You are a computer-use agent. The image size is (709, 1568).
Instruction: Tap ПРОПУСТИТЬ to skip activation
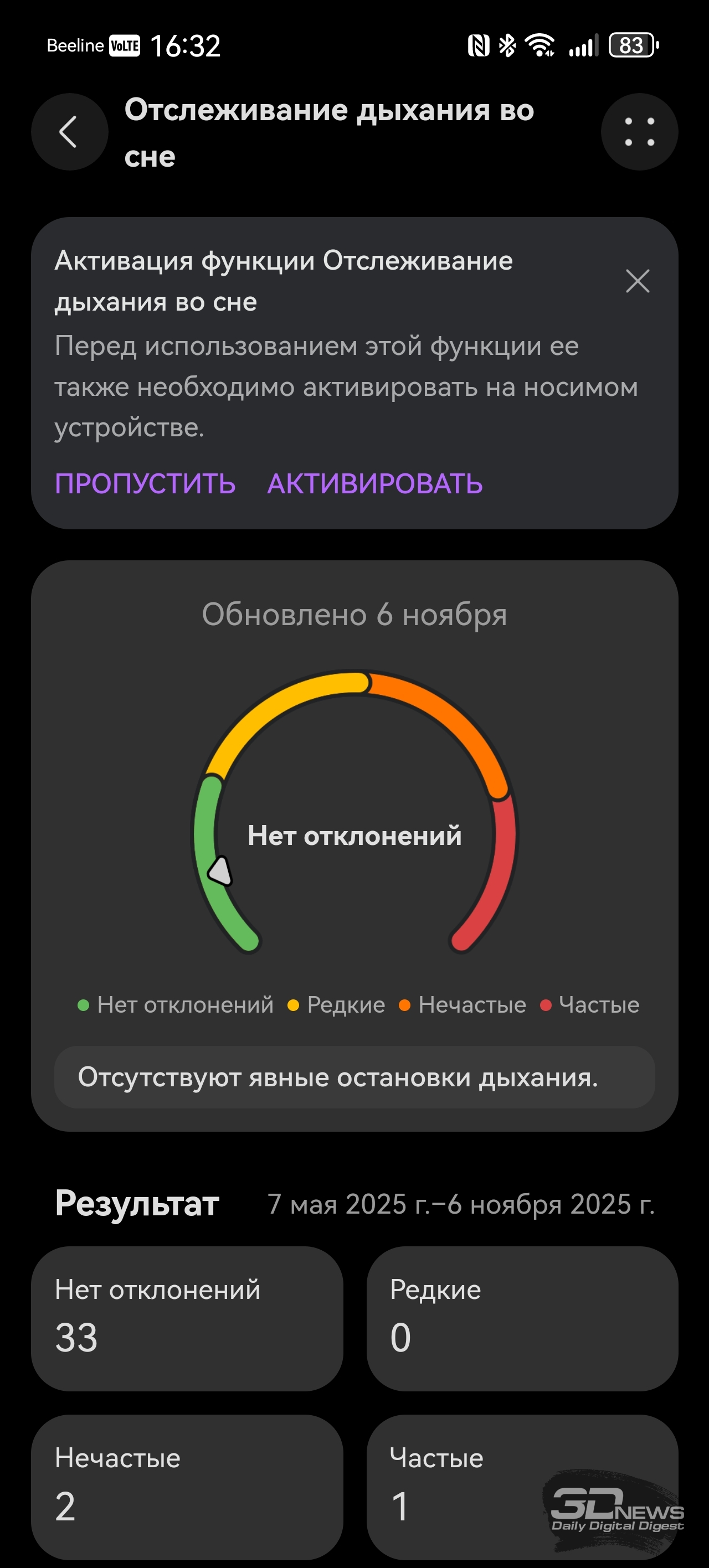[145, 484]
